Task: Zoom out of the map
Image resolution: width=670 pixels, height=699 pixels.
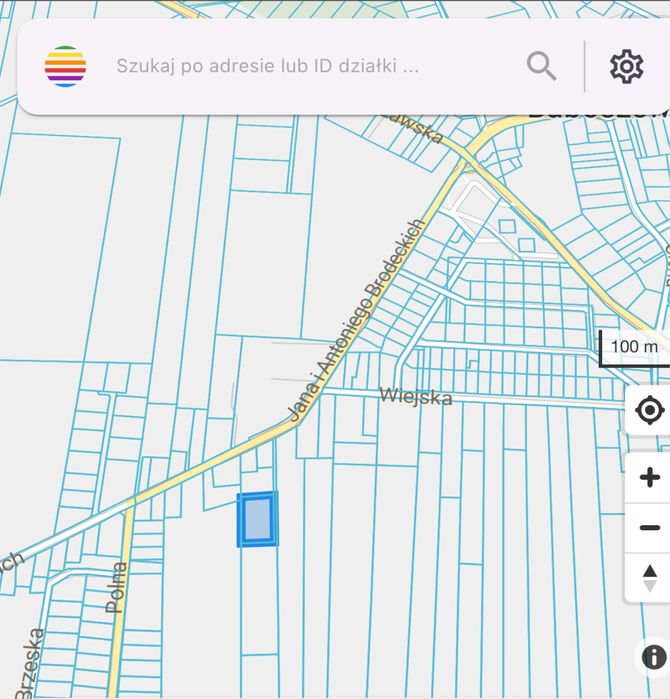Action: 649,528
